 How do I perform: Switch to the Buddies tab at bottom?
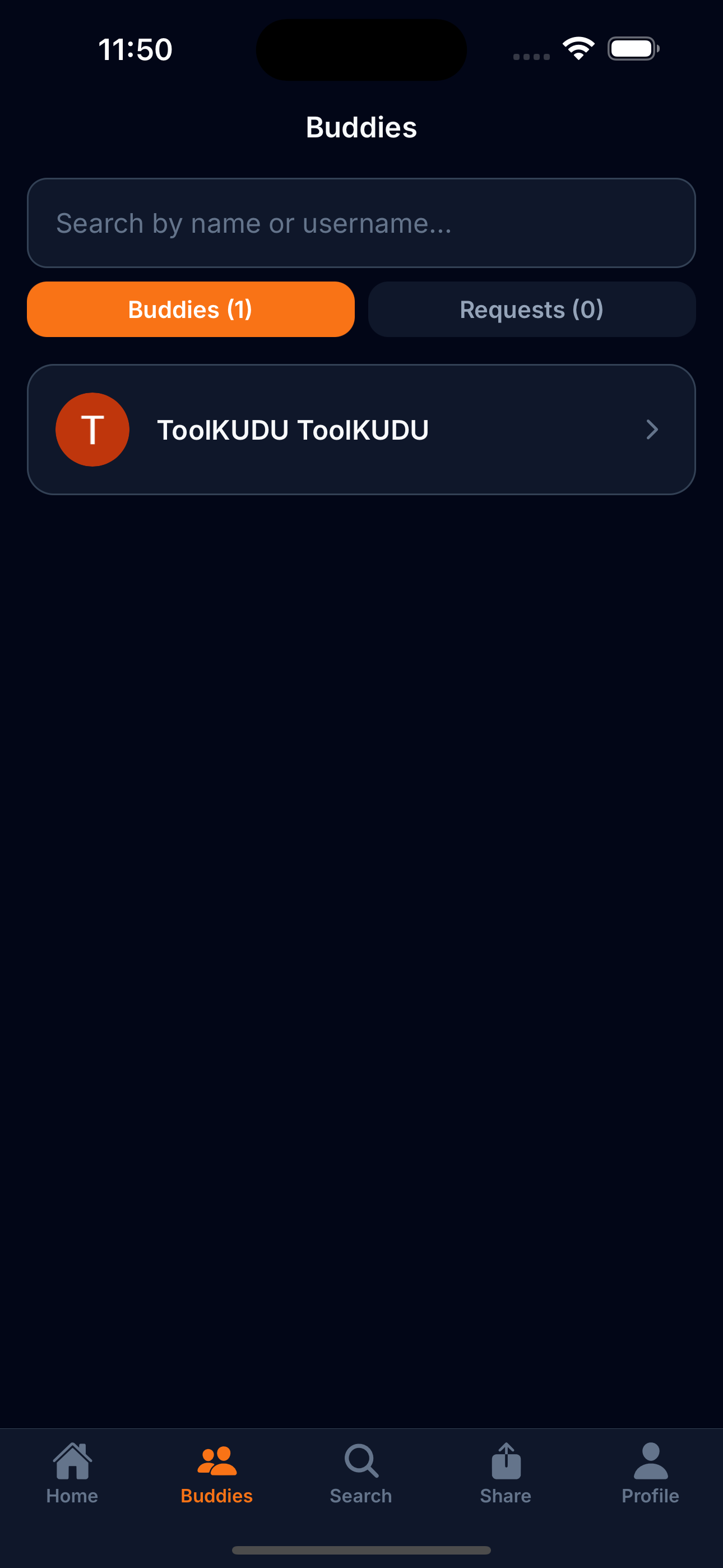[x=217, y=1473]
